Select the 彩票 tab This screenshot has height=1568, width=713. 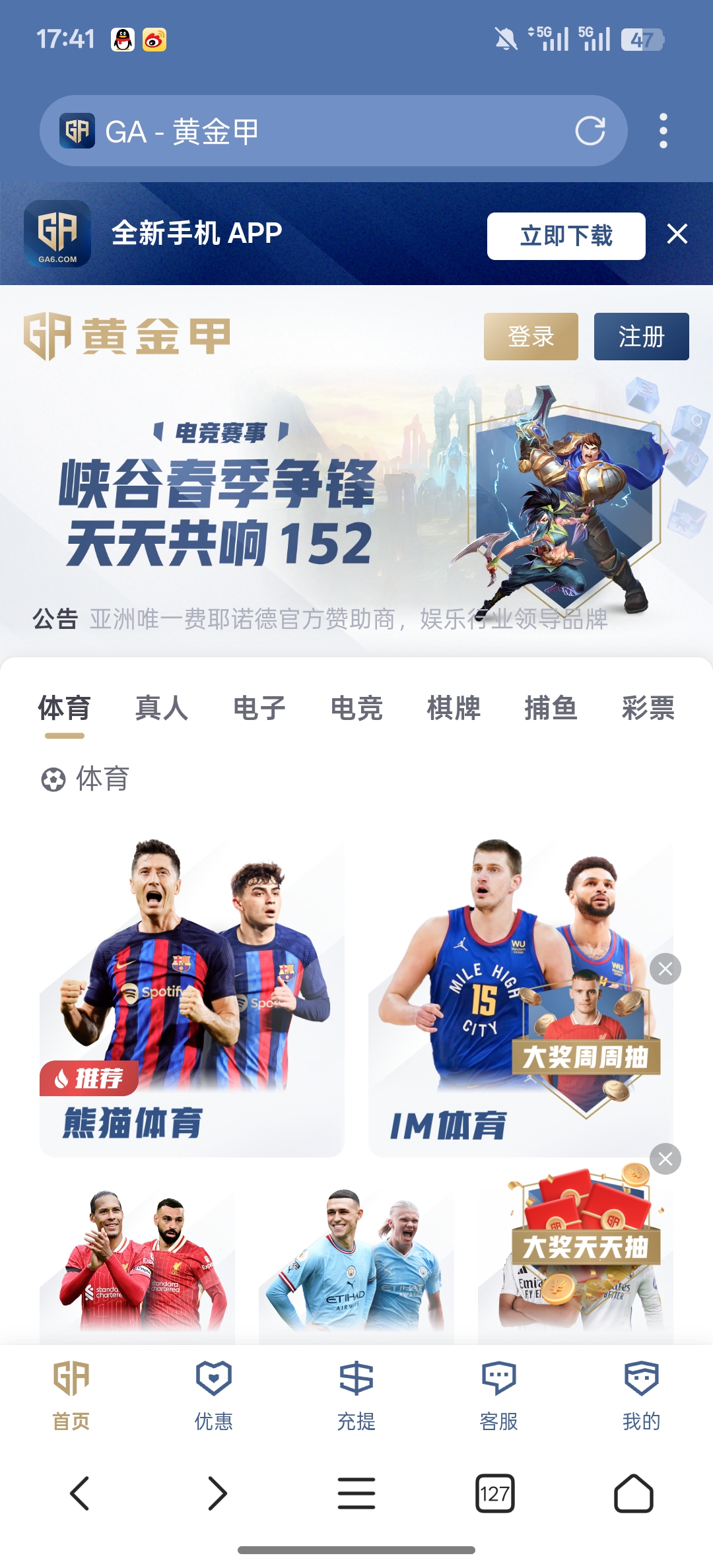click(x=648, y=708)
